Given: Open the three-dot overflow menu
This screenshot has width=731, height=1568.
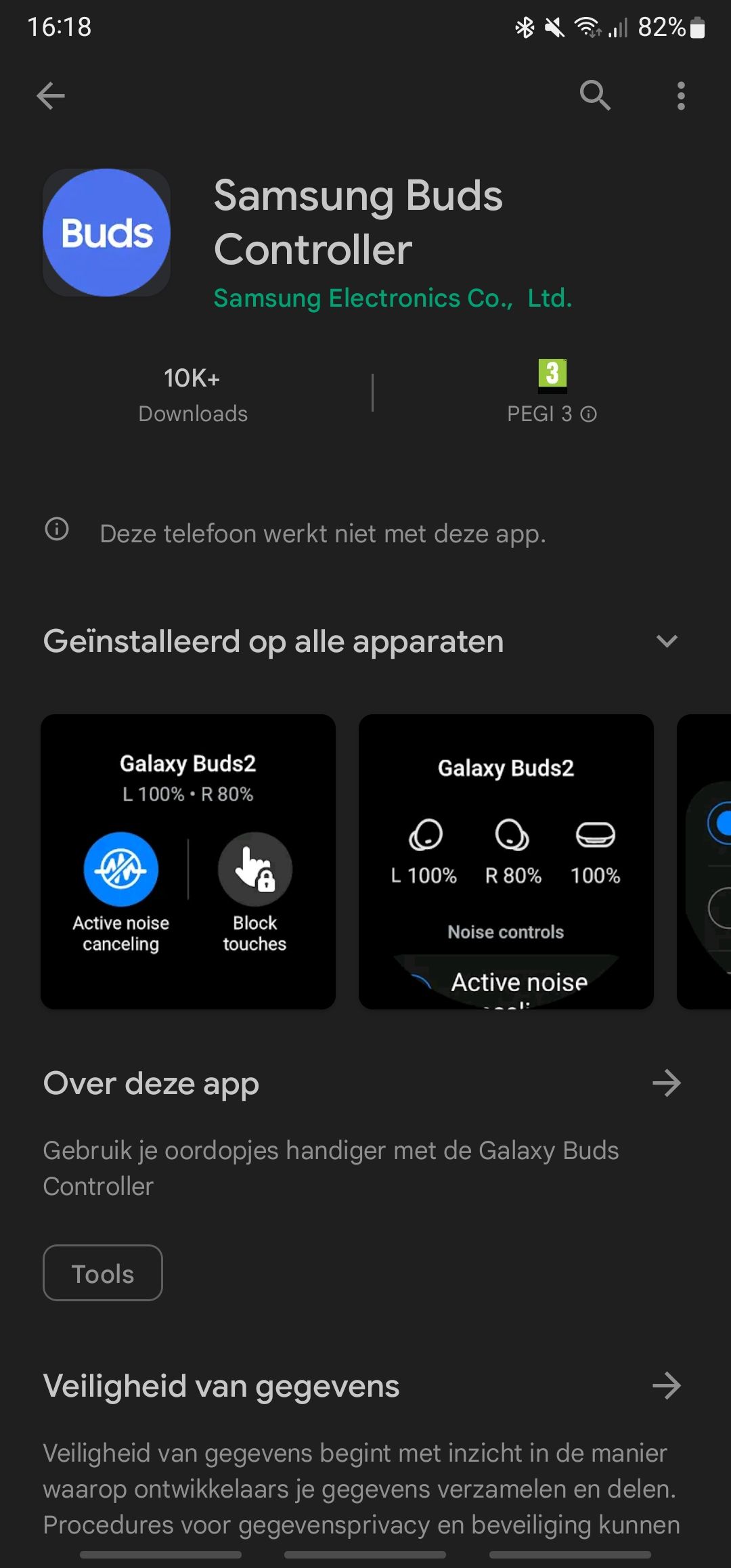Looking at the screenshot, I should 681,95.
